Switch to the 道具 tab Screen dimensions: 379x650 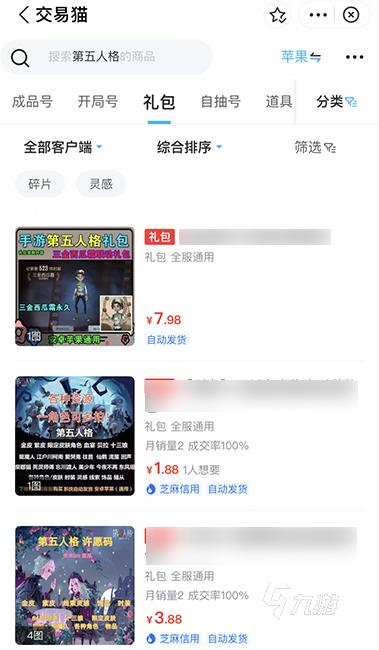(x=279, y=102)
